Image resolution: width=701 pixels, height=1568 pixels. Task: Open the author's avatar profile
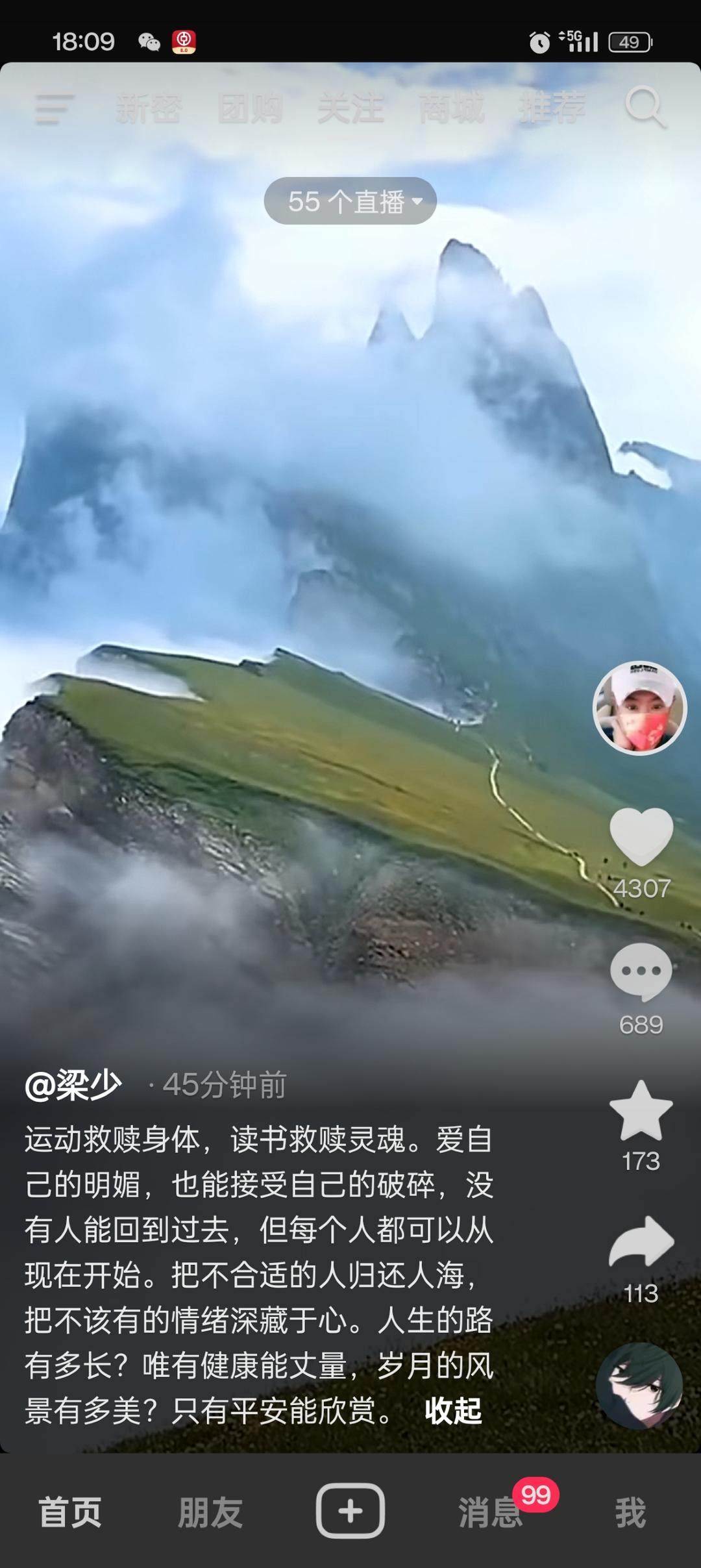(640, 708)
